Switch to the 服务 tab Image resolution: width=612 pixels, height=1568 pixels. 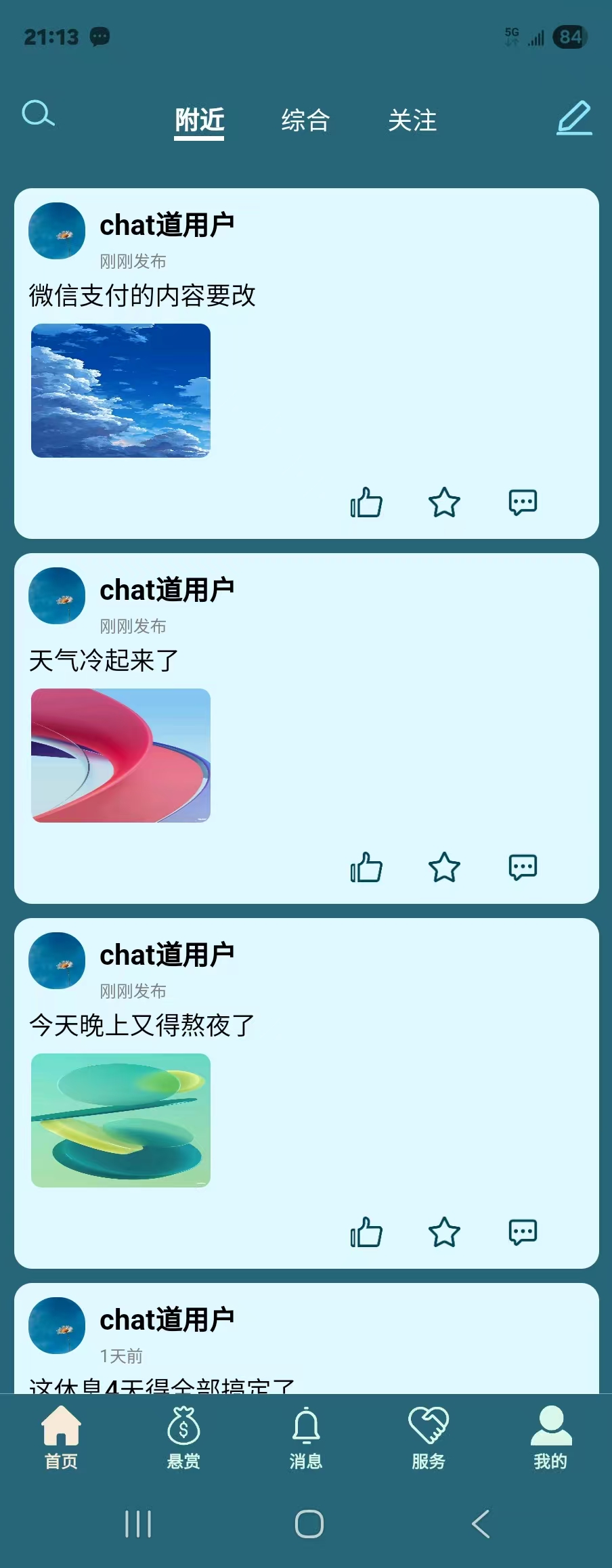pyautogui.click(x=429, y=1437)
